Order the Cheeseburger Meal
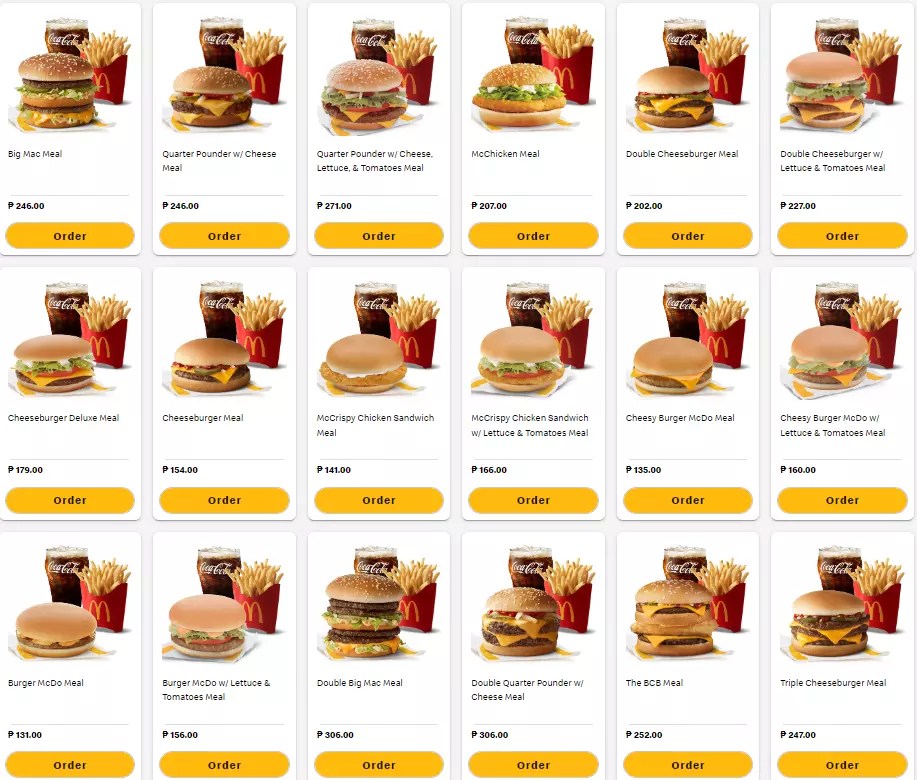The image size is (917, 780). tap(224, 500)
